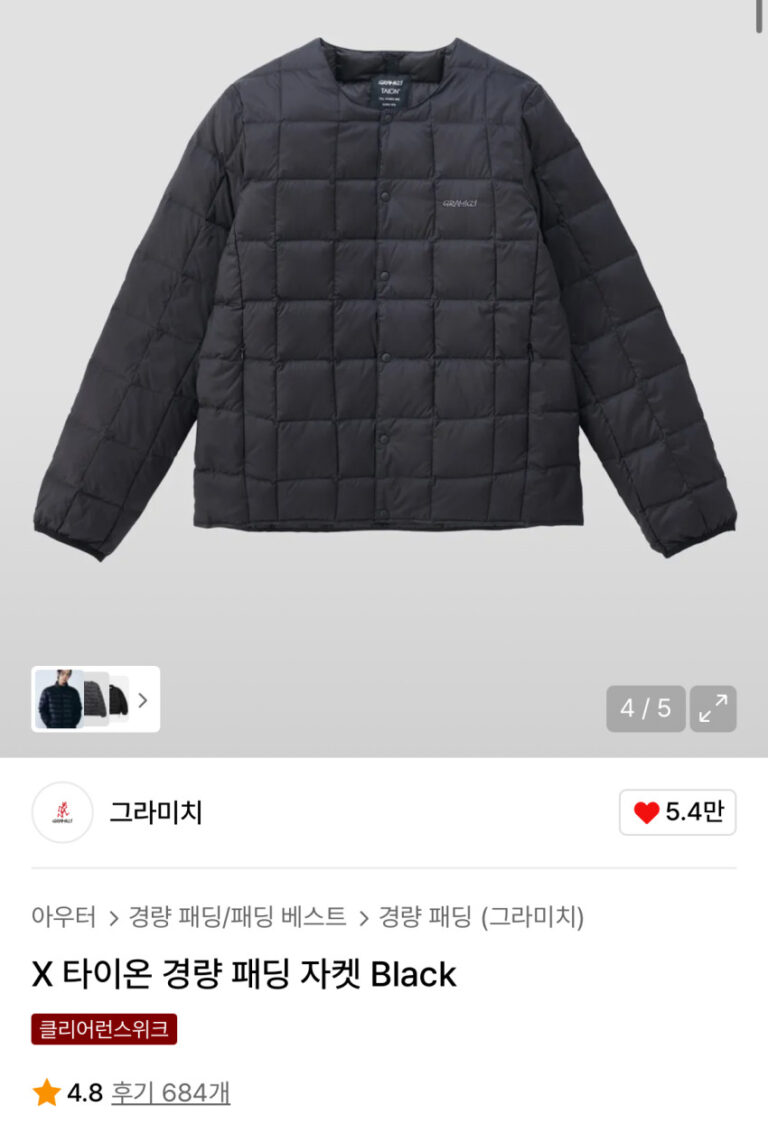Image resolution: width=768 pixels, height=1134 pixels.
Task: Open the 경량 패딩/패딩 베스트 category
Action: (236, 916)
